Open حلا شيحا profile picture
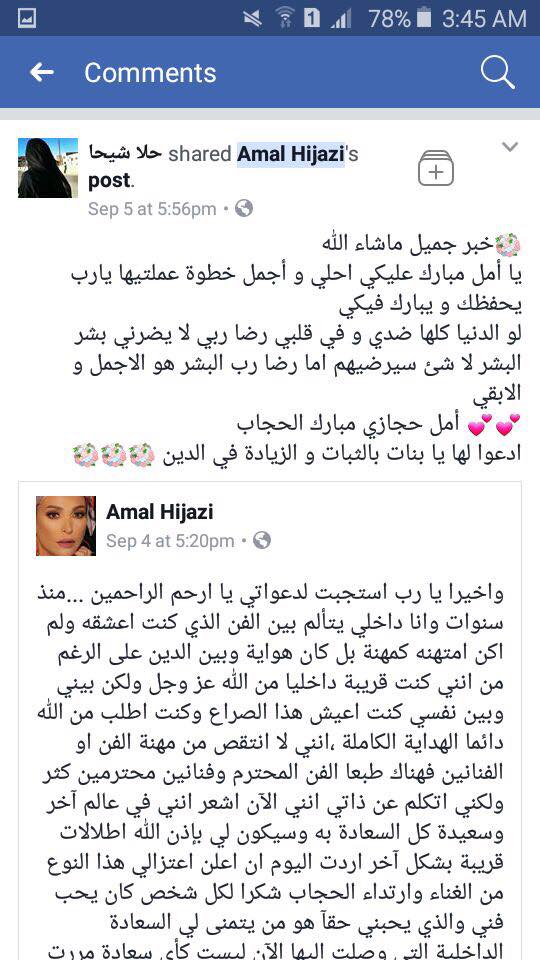Viewport: 540px width, 960px height. click(x=48, y=168)
